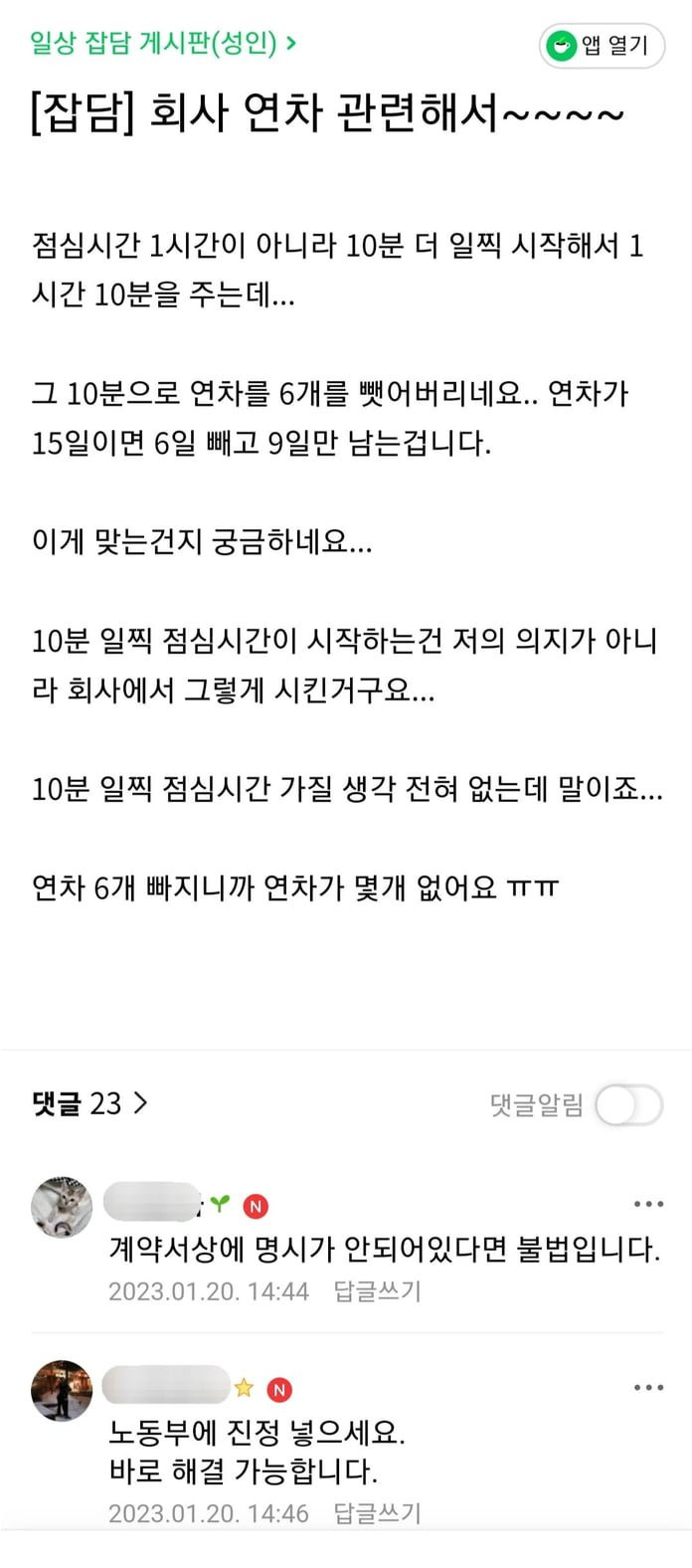View the cat-avatar commenter's profile picture
Viewport: 692px width, 1568px height.
[62, 1208]
